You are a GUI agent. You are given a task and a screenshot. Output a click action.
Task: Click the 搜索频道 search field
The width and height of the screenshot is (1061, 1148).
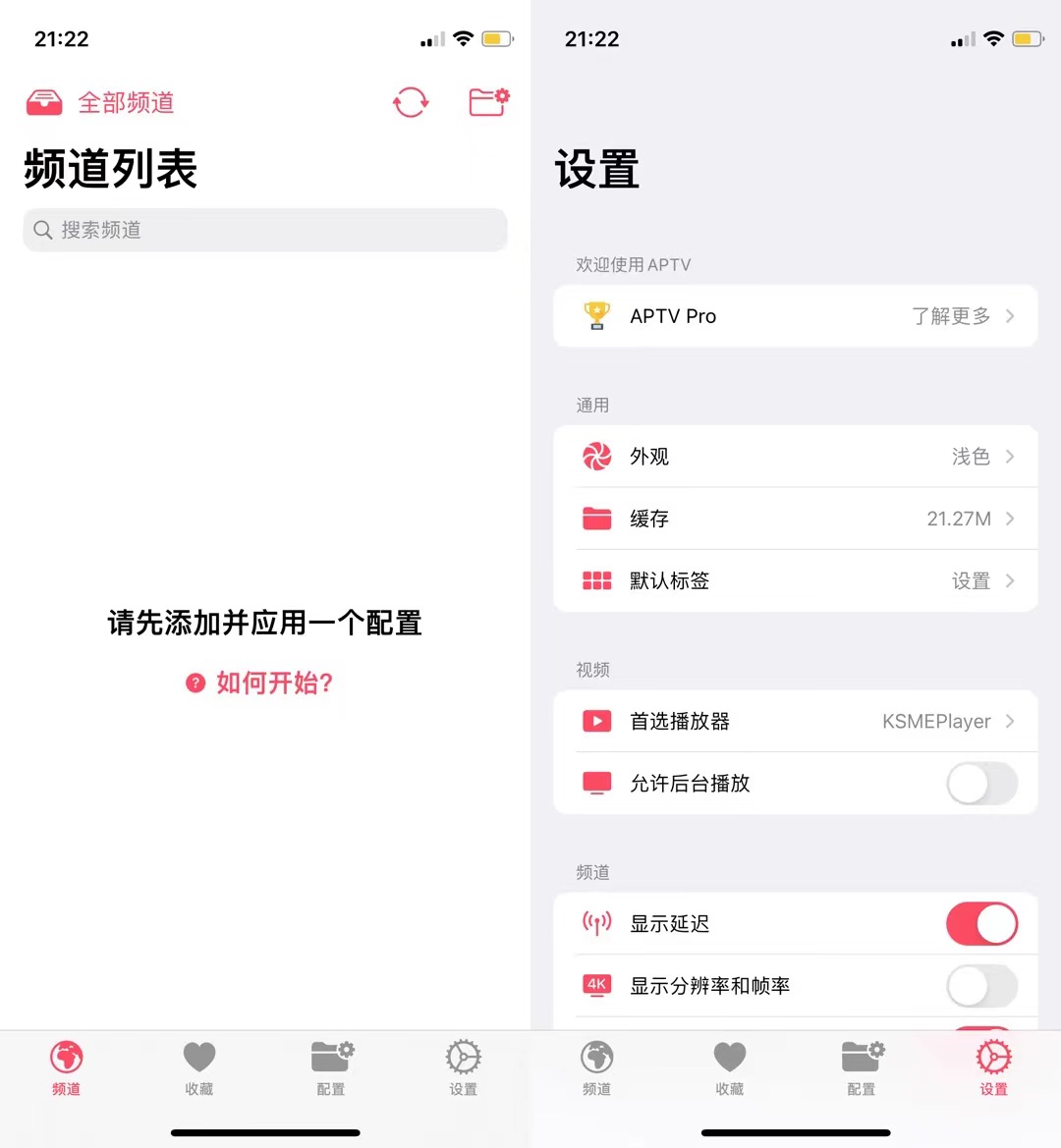click(265, 230)
